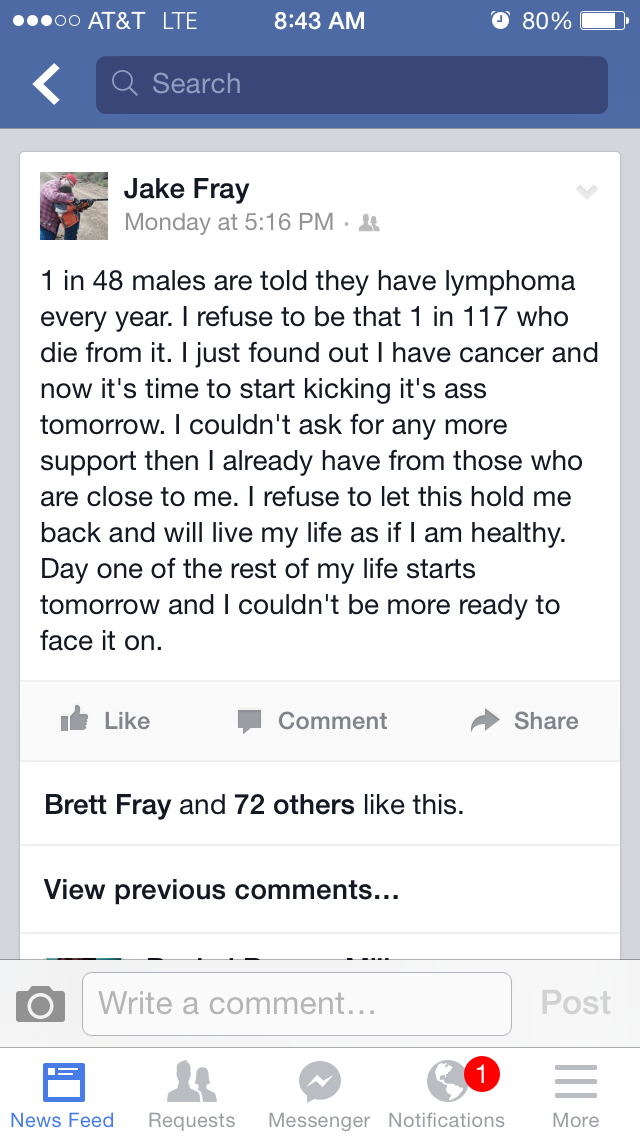This screenshot has height=1136, width=640.
Task: Expand the post options chevron
Action: click(587, 192)
